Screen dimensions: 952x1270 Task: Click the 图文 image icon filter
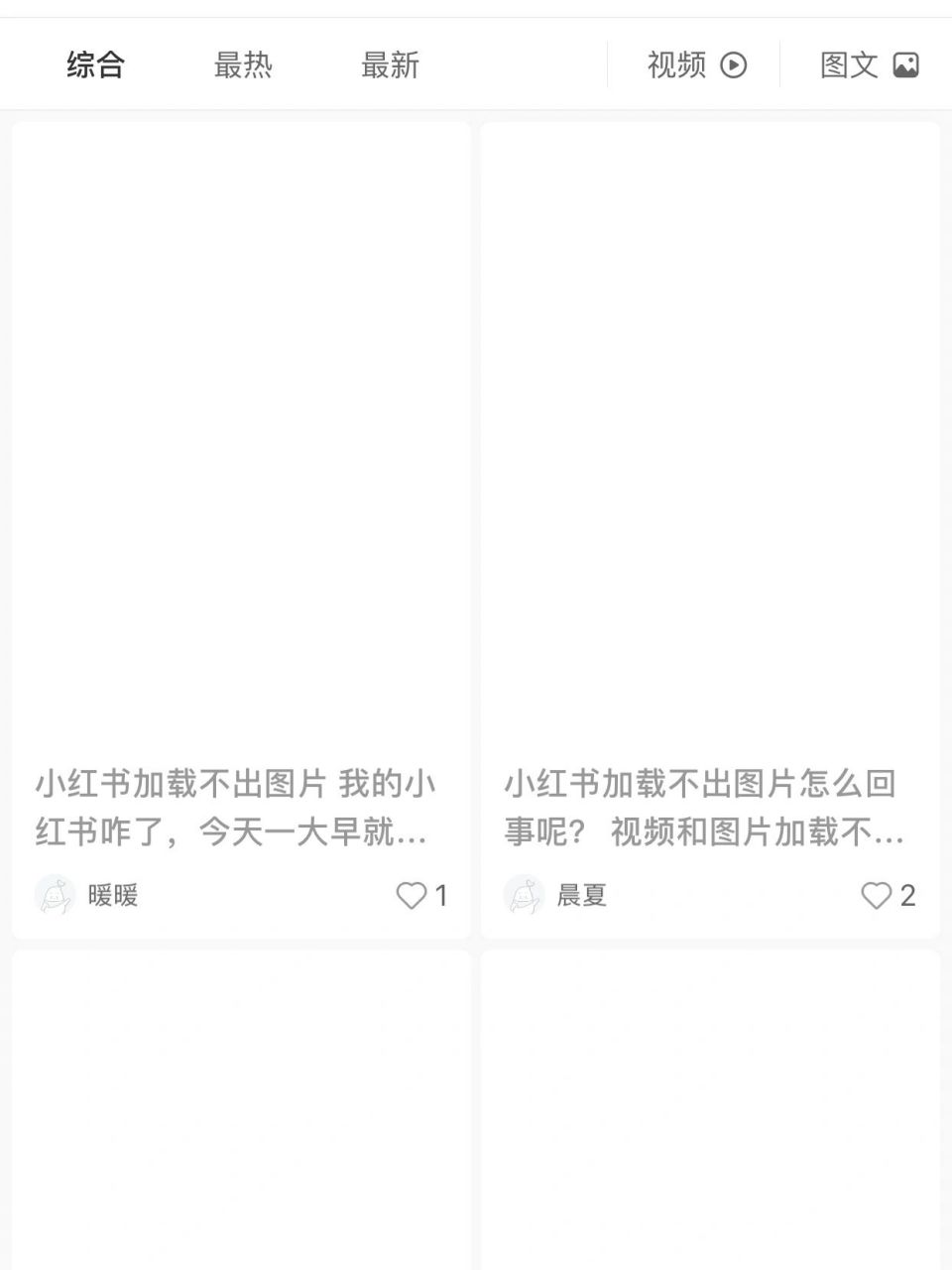(x=908, y=63)
